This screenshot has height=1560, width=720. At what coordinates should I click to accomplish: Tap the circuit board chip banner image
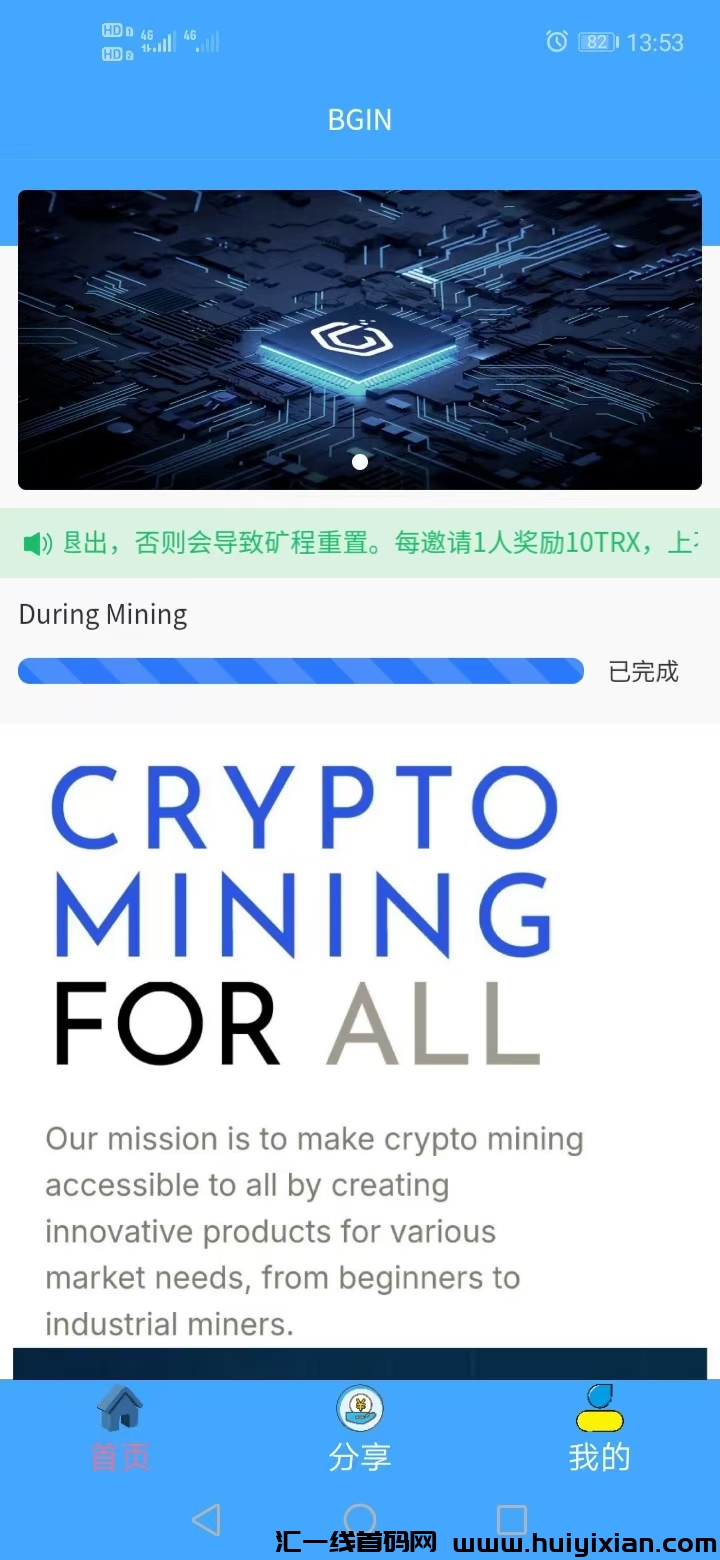[360, 340]
